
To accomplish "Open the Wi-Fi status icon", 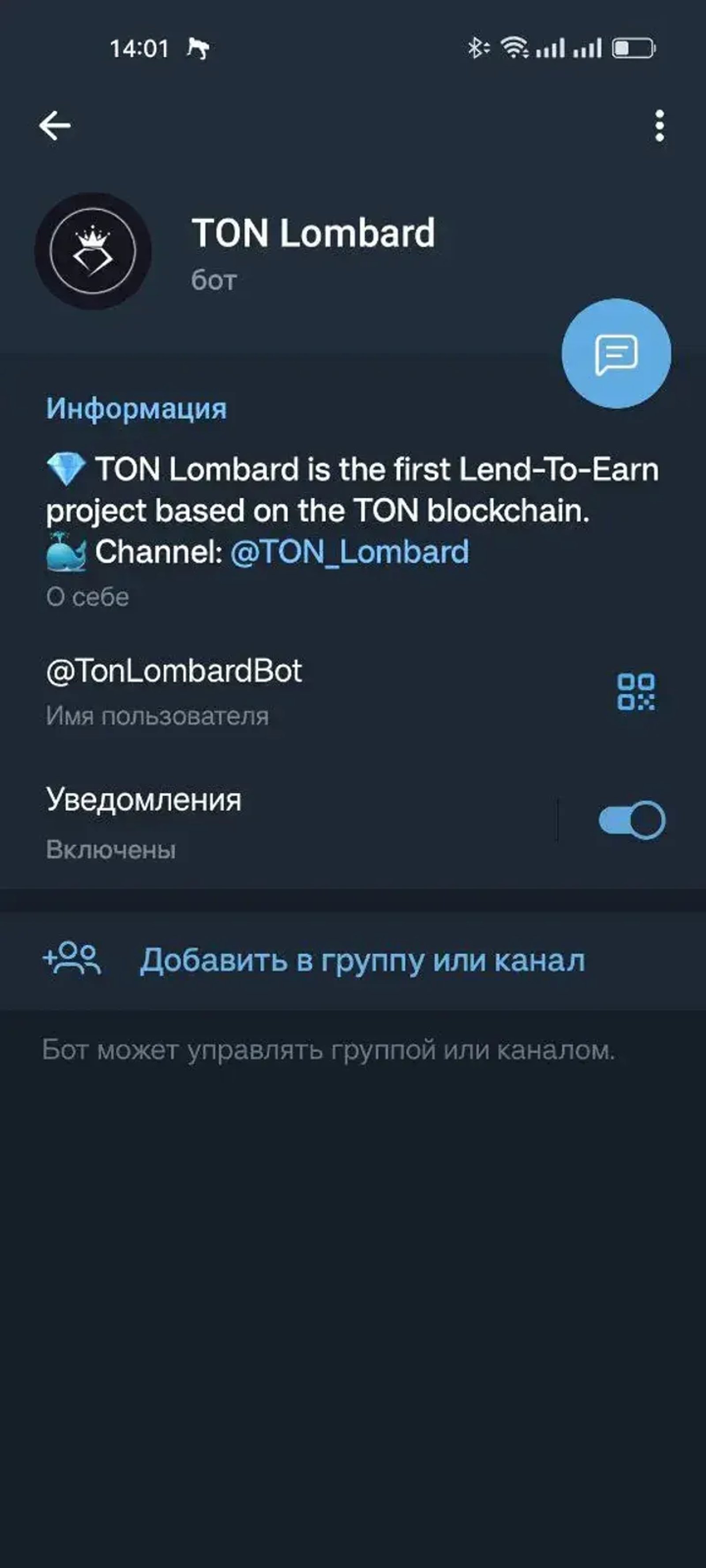I will (x=515, y=49).
